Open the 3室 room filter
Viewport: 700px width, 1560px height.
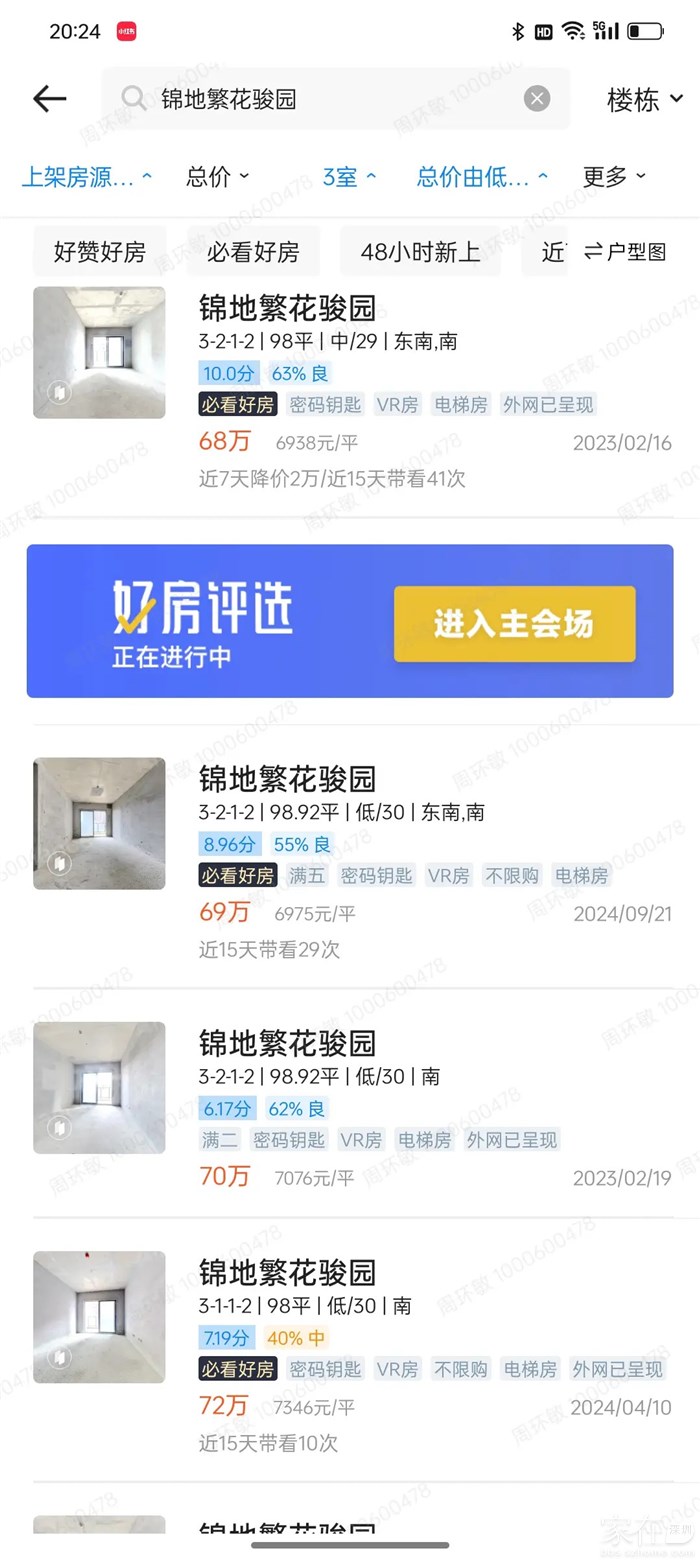point(349,177)
